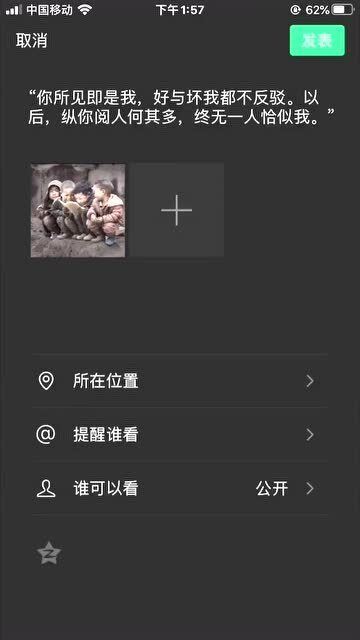360x640 pixels.
Task: Toggle the Qzone star sync icon
Action: [49, 553]
